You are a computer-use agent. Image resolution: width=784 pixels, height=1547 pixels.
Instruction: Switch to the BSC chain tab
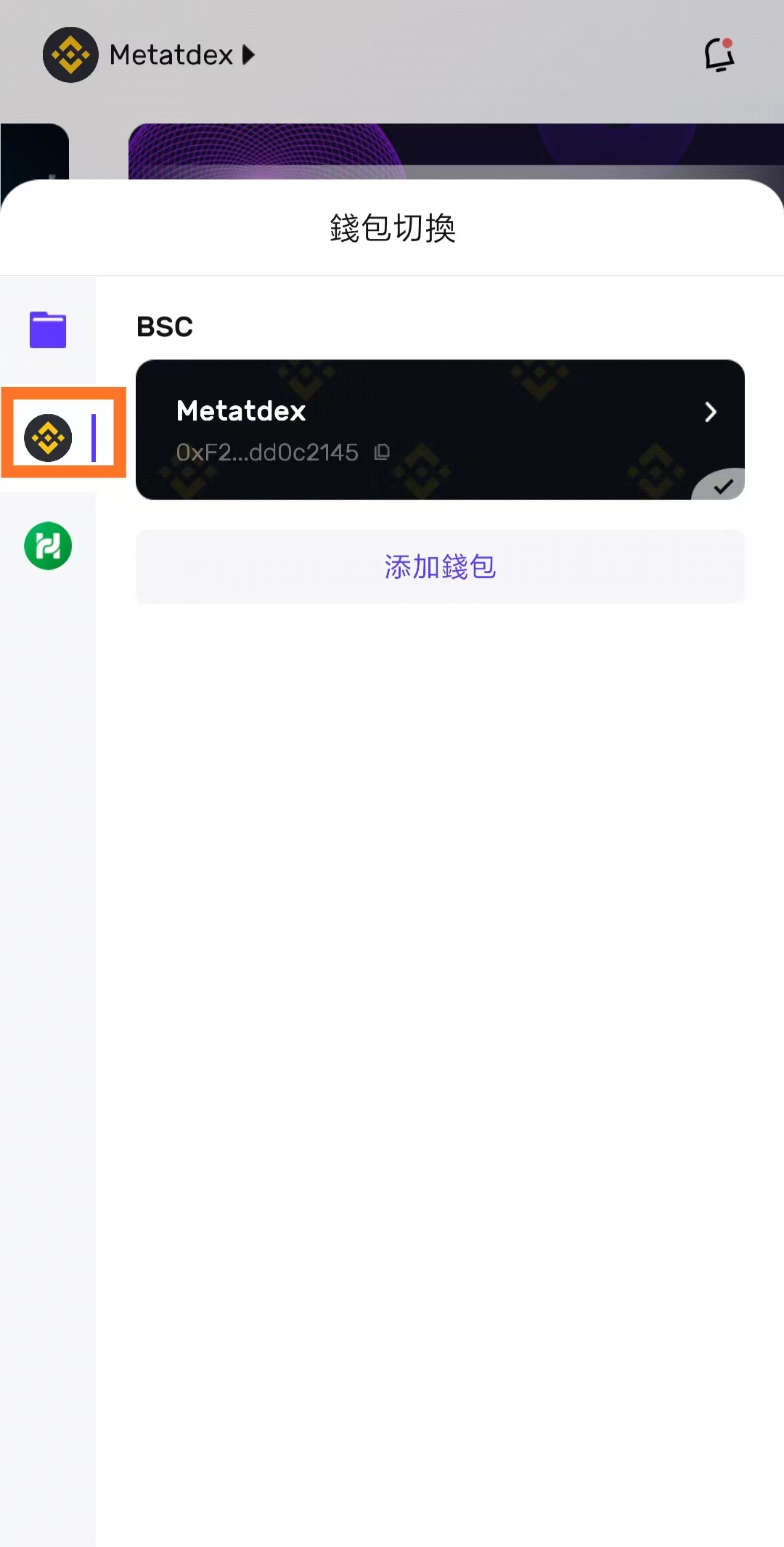pos(49,438)
